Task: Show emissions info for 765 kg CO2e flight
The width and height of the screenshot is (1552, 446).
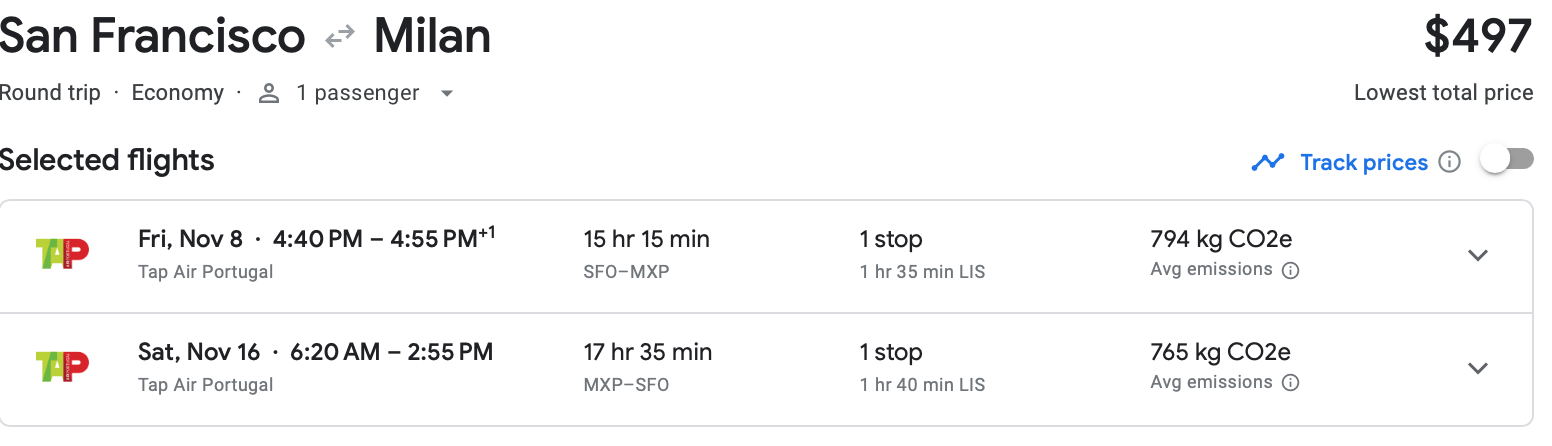Action: pos(1291,383)
